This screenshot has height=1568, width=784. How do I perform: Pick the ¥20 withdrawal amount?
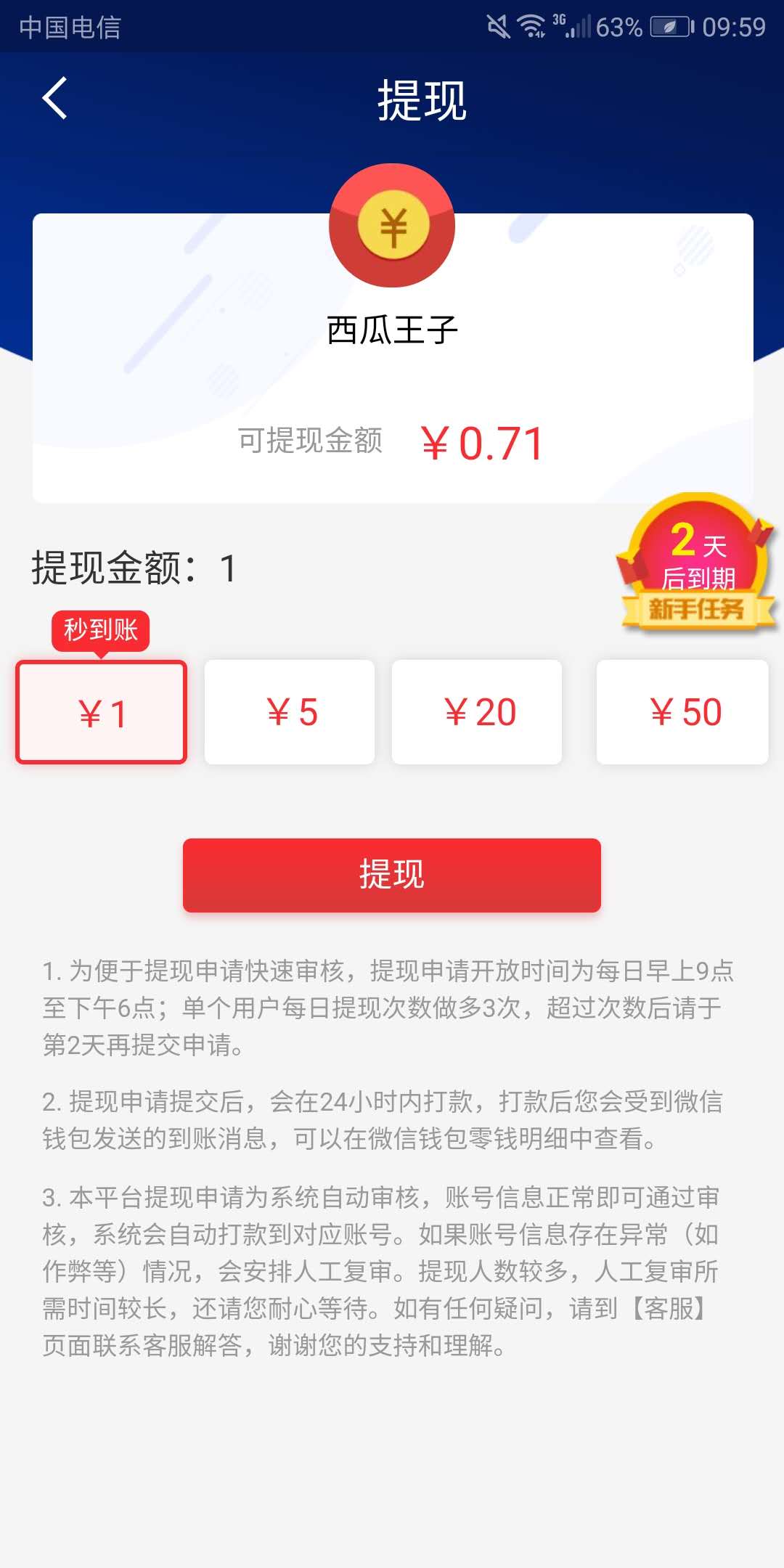click(477, 712)
